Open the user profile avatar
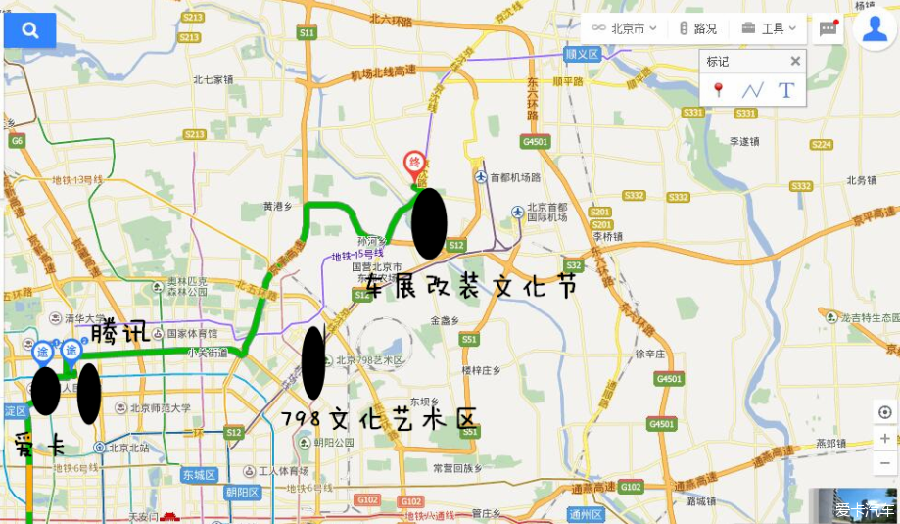This screenshot has height=524, width=900. 875,29
